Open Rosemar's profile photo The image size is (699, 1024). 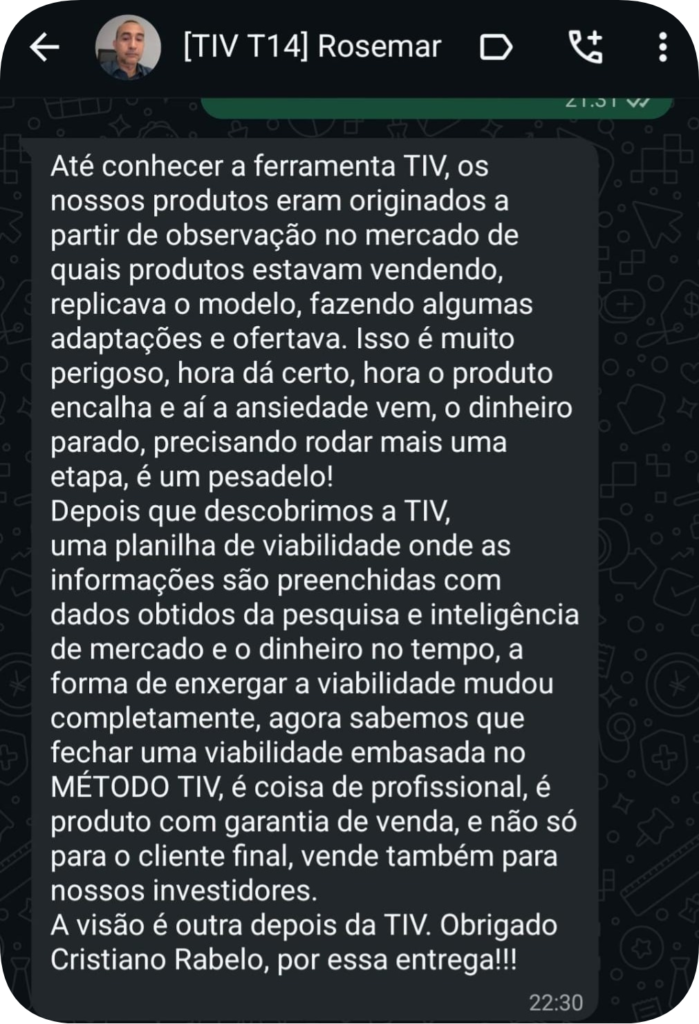tap(127, 47)
